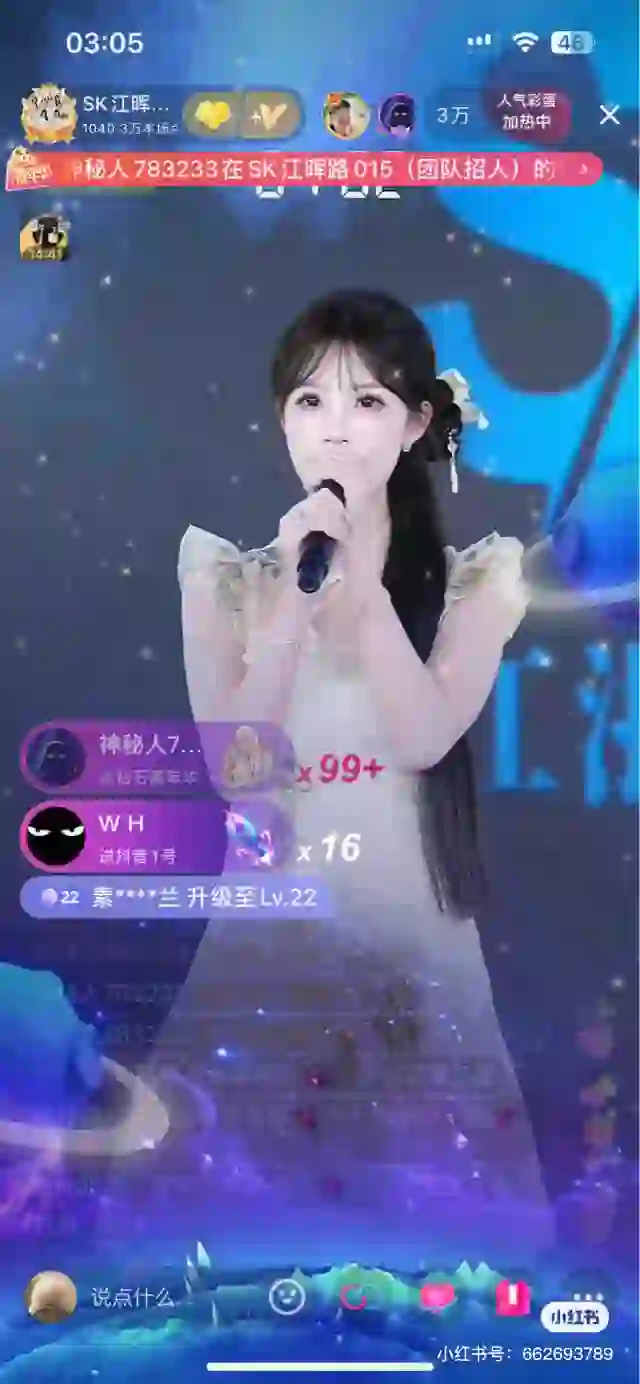Tap the 说点什么 comment field

pyautogui.click(x=132, y=1298)
